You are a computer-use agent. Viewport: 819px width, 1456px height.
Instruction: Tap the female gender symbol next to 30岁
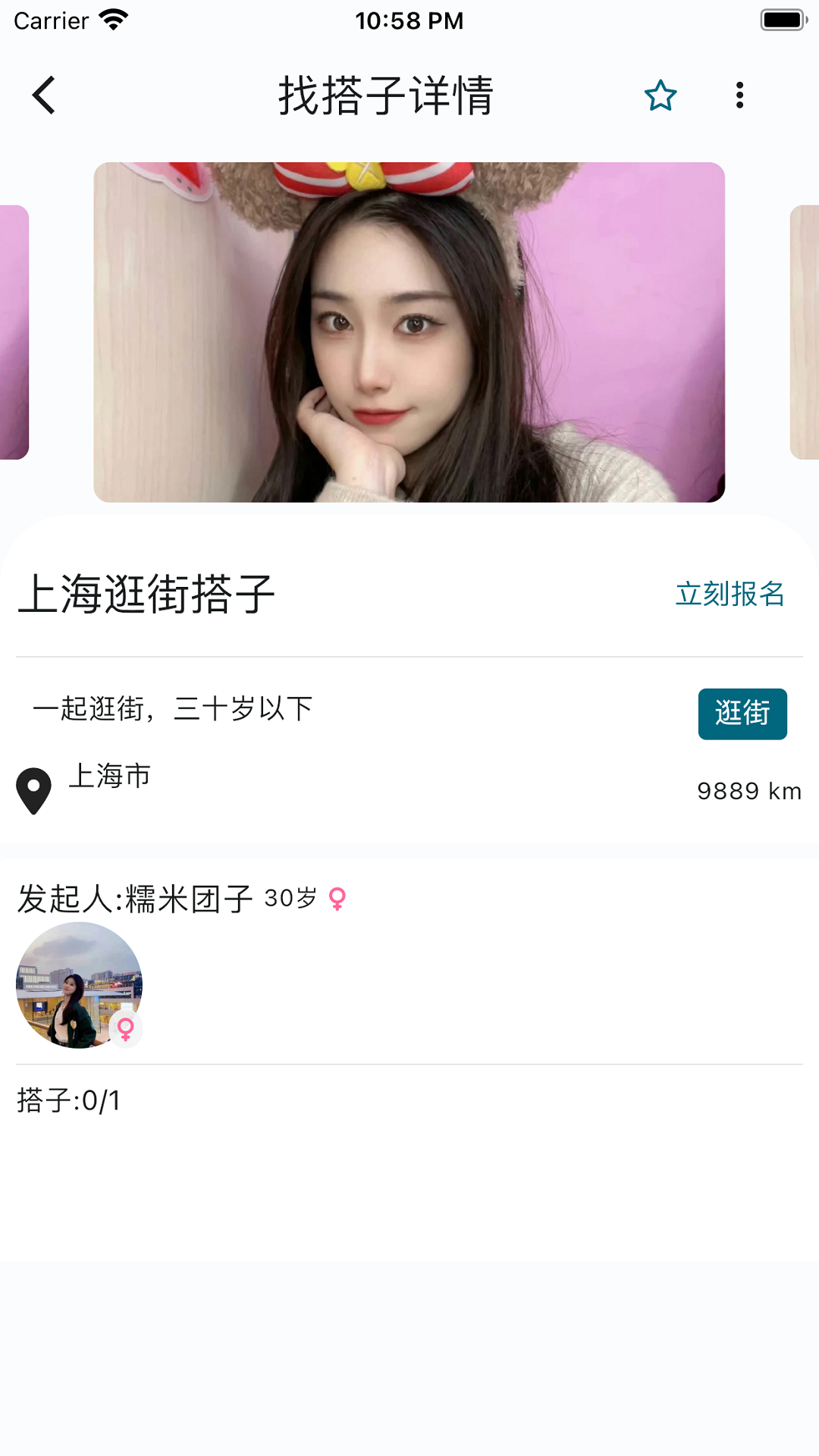pos(336,899)
